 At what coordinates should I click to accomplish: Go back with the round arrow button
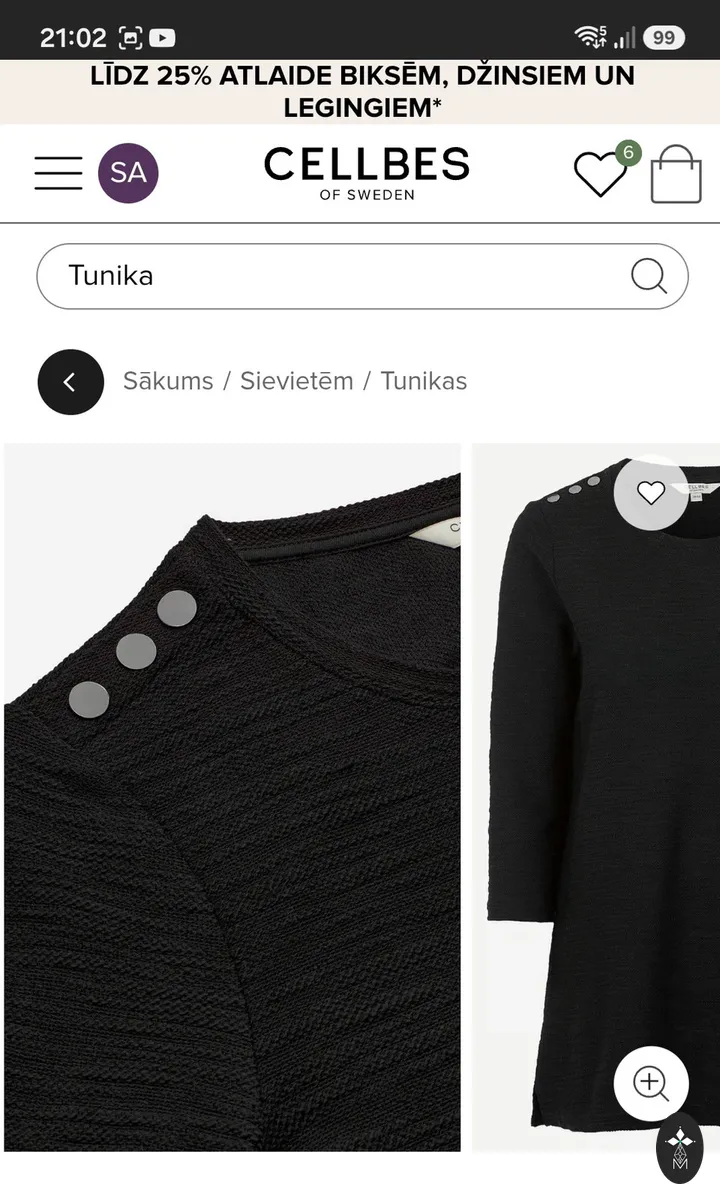point(71,382)
